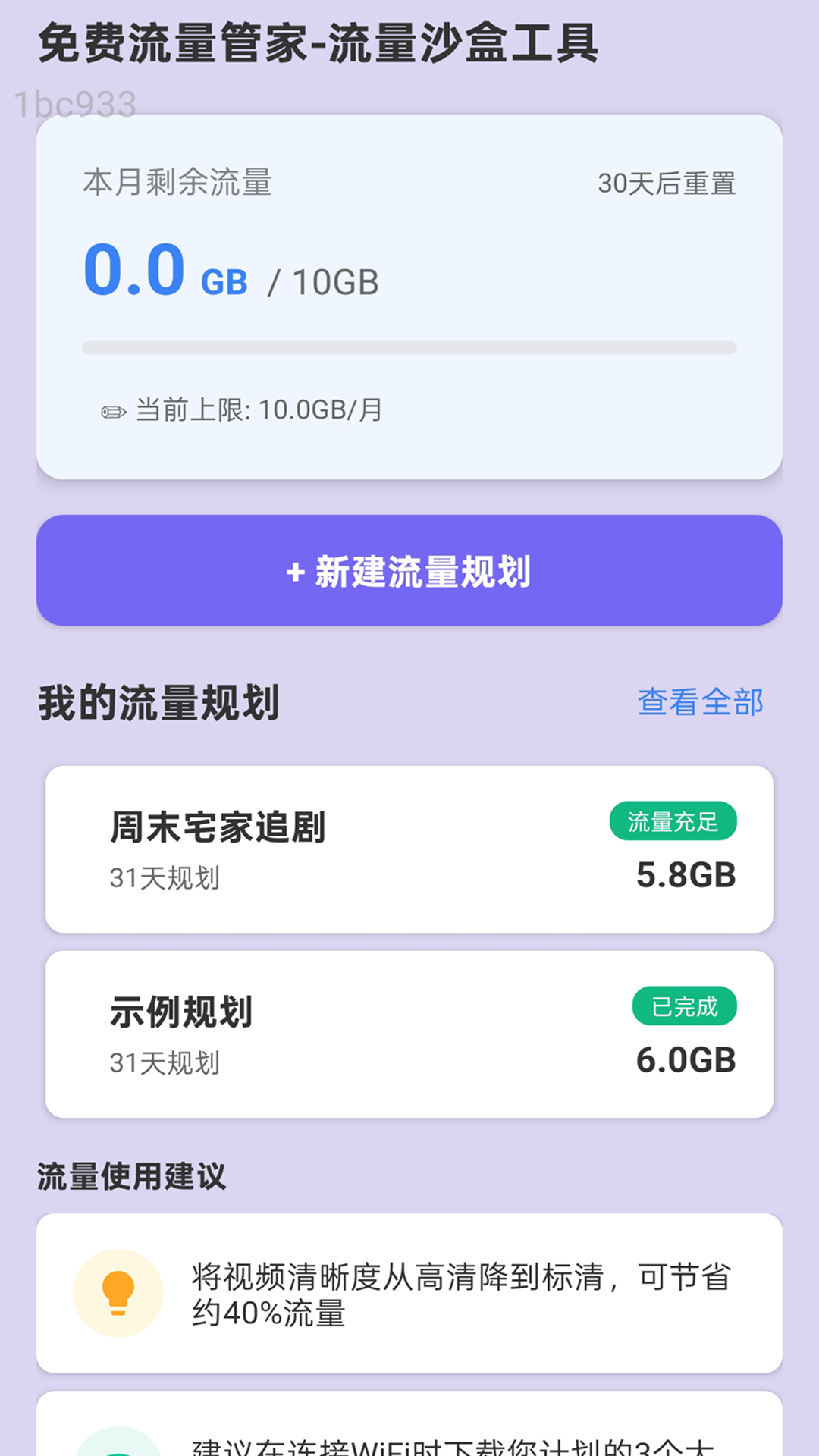Click the 已完成 status badge
This screenshot has height=1456, width=819.
tap(683, 1004)
